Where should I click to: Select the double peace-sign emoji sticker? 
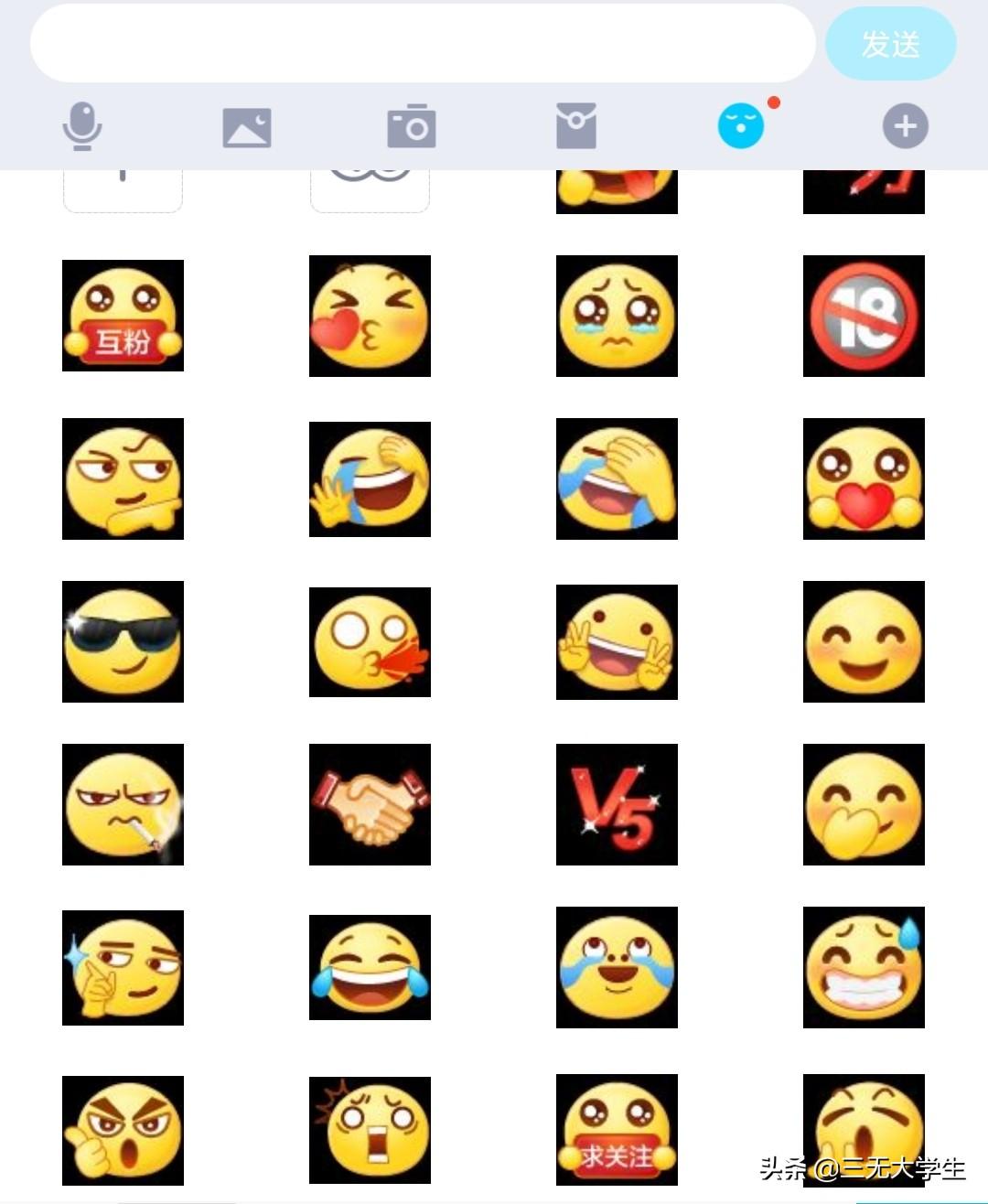[x=617, y=641]
